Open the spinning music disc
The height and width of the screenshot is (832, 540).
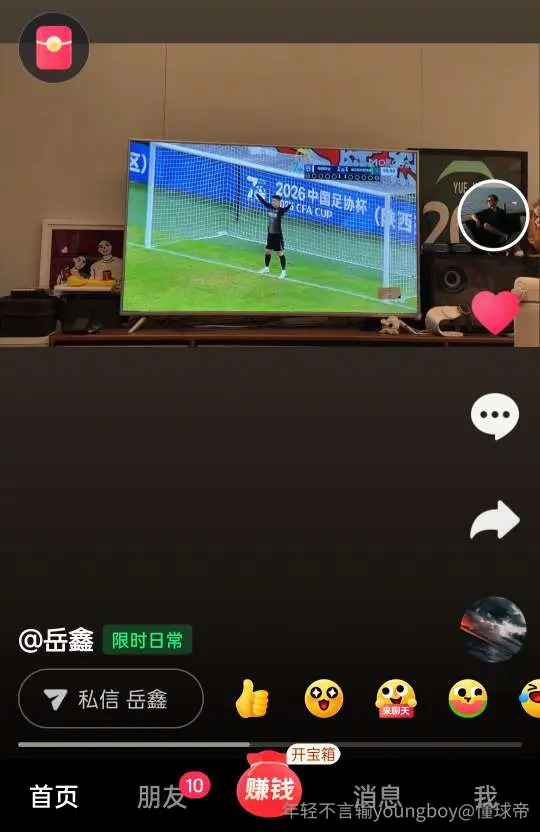(493, 629)
